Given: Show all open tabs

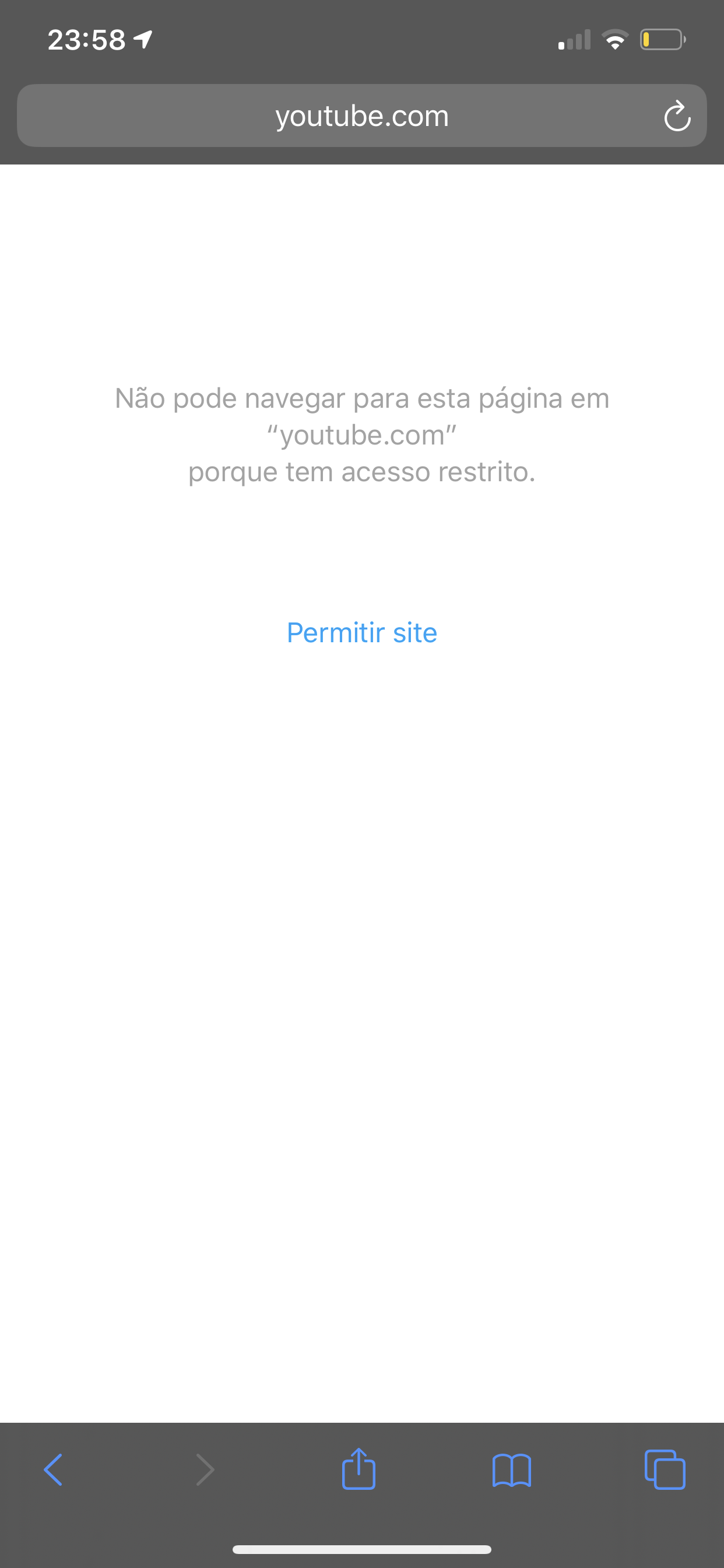Looking at the screenshot, I should [665, 1470].
